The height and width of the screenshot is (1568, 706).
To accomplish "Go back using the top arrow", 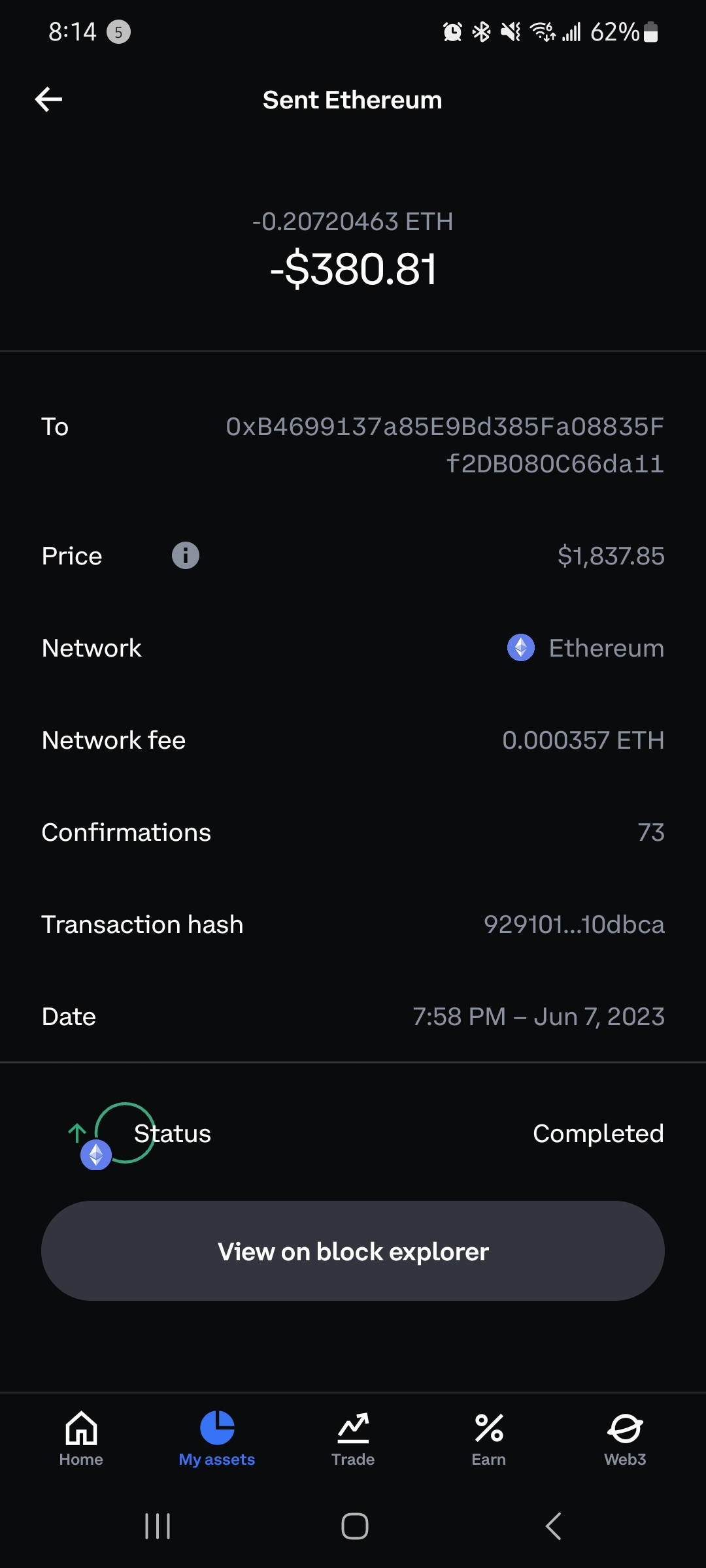I will (48, 100).
